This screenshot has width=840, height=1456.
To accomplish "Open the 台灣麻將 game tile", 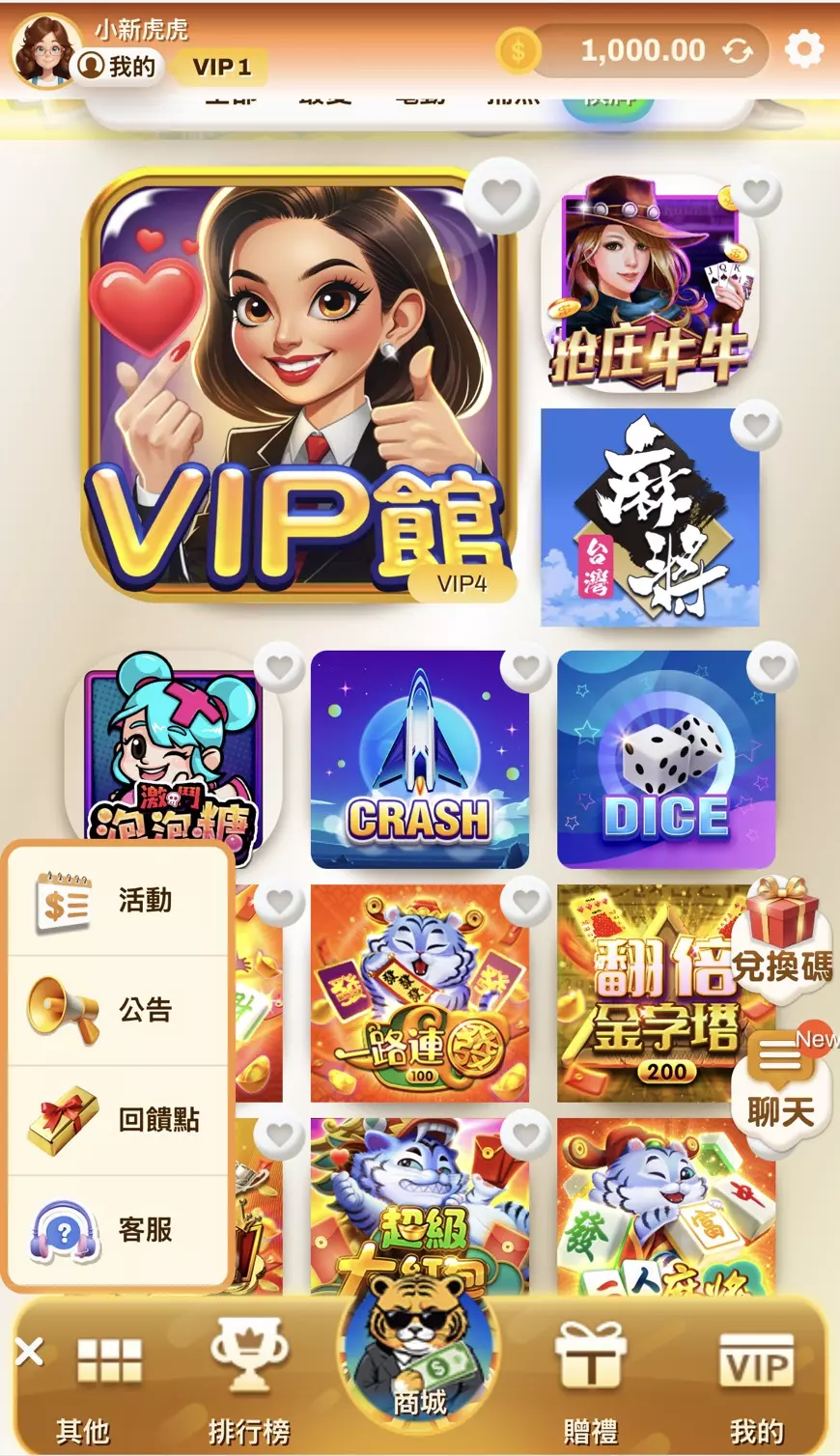I will [x=650, y=518].
